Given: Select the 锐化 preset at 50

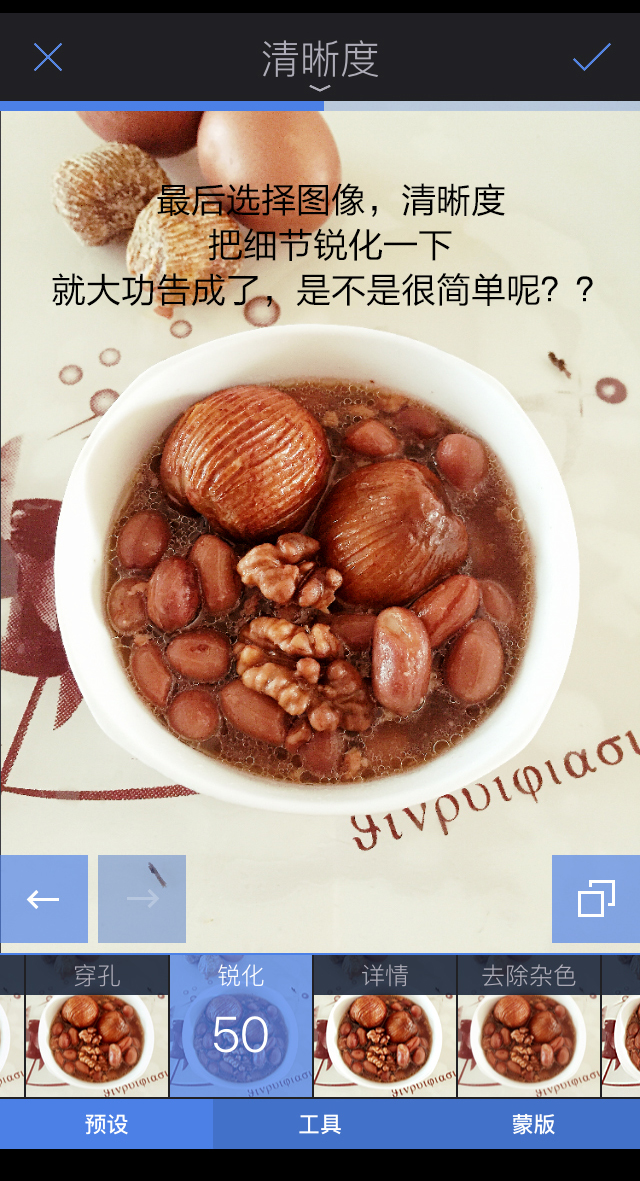Looking at the screenshot, I should click(x=241, y=1027).
